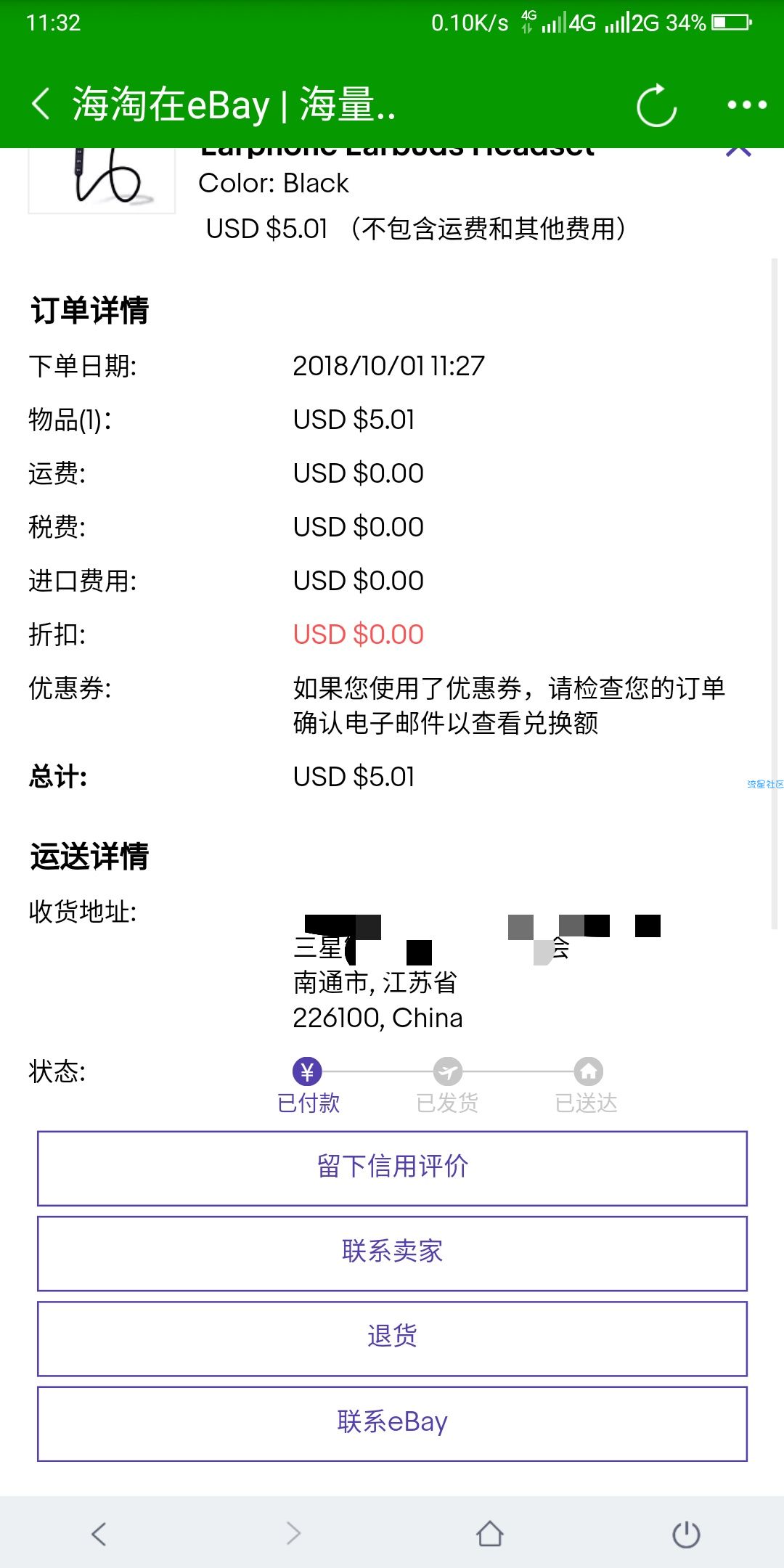Collapse the order item details chevron
The height and width of the screenshot is (1568, 784).
click(x=738, y=152)
